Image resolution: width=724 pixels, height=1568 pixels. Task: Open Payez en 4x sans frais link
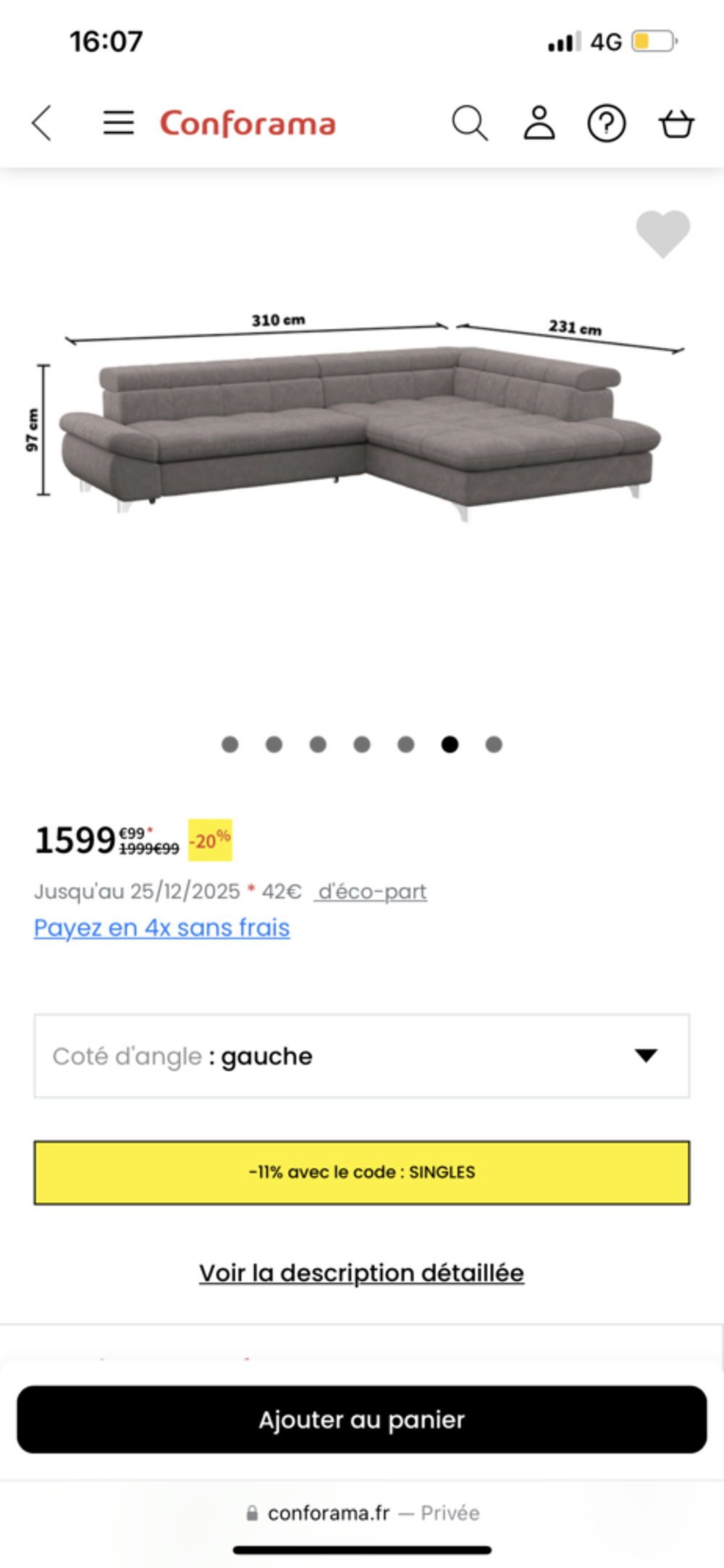(162, 928)
